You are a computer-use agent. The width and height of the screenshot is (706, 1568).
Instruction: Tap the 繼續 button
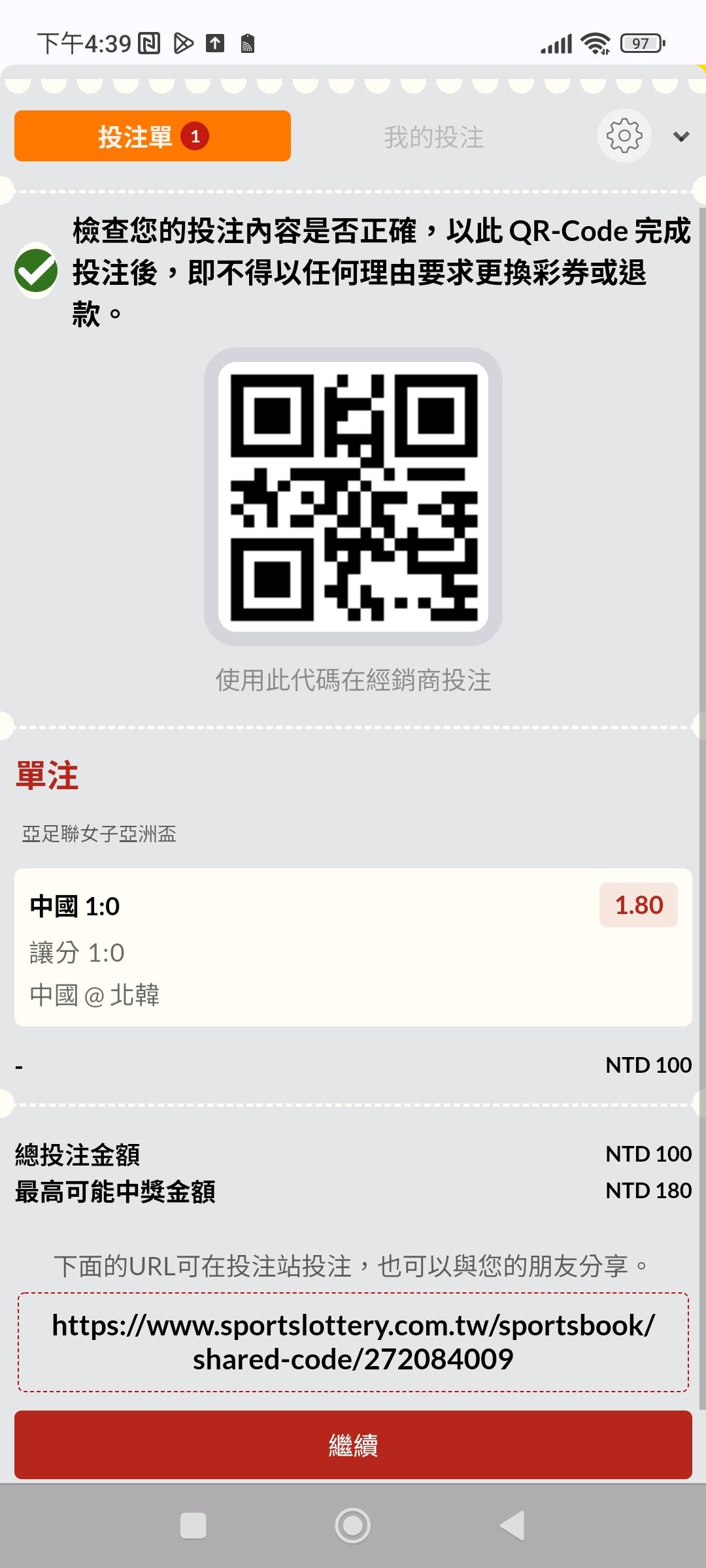(x=353, y=1445)
